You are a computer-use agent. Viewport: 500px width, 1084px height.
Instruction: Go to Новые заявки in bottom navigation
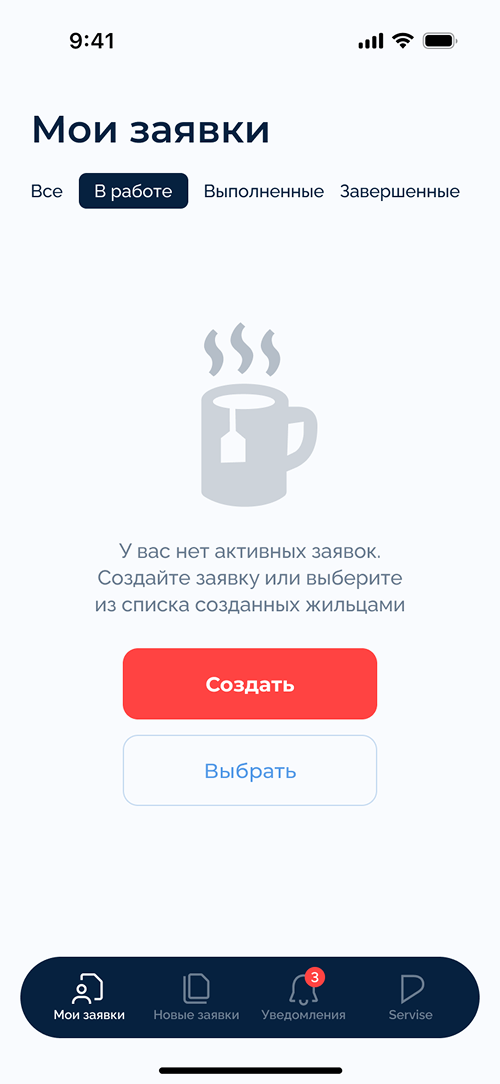tap(196, 998)
